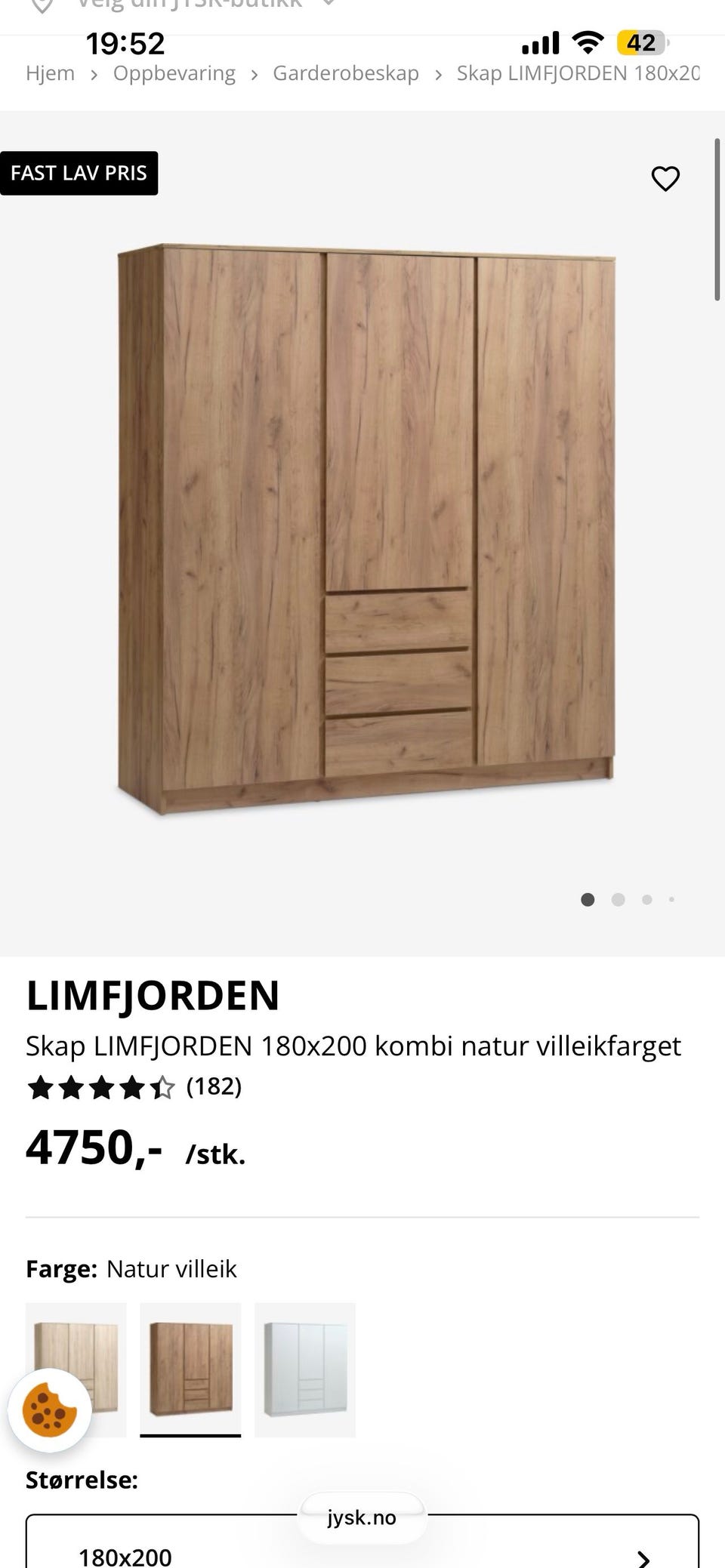Viewport: 725px width, 1568px height.
Task: Select the first carousel indicator dot
Action: tap(588, 900)
